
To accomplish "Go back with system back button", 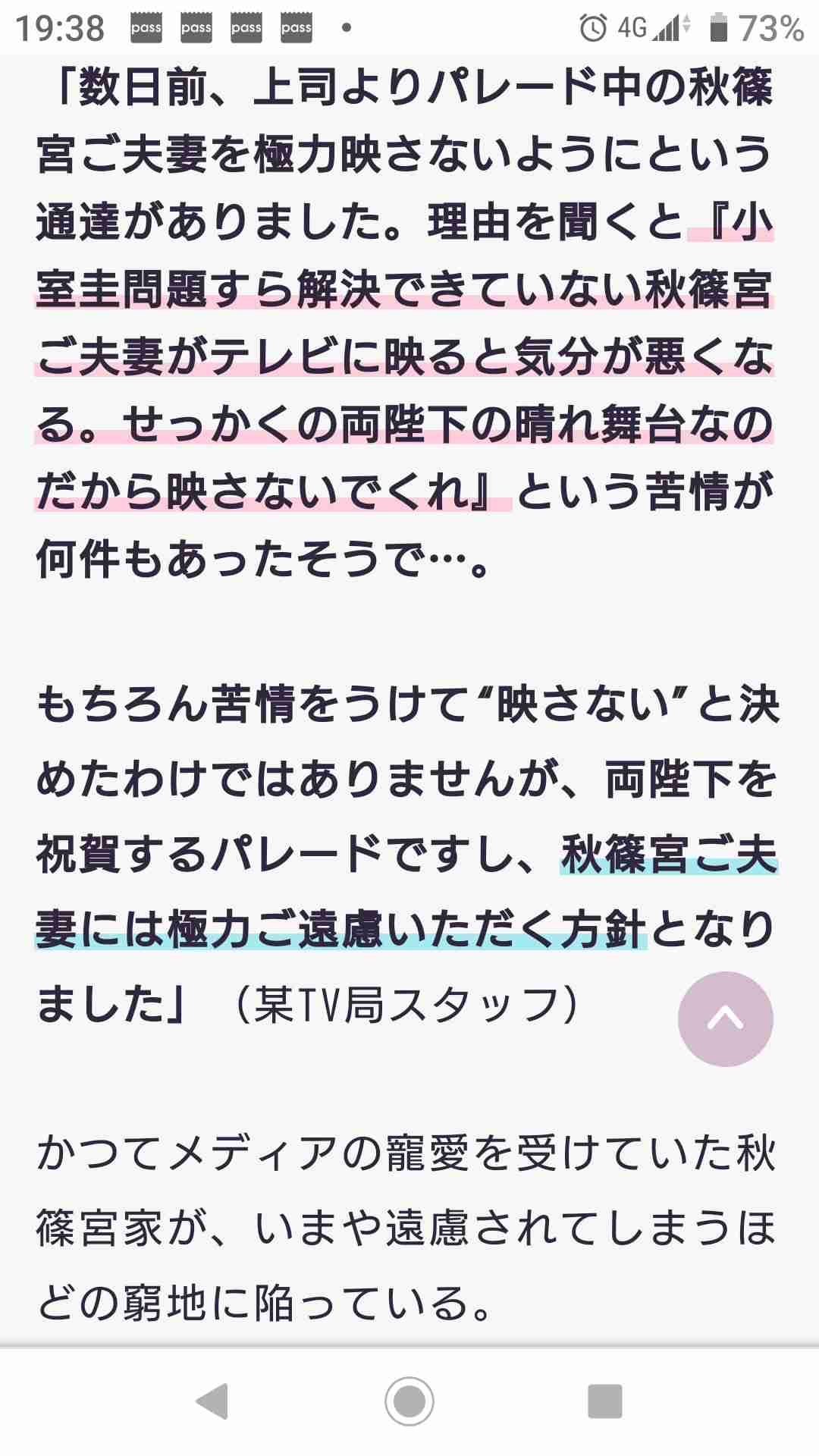I will [x=212, y=1401].
